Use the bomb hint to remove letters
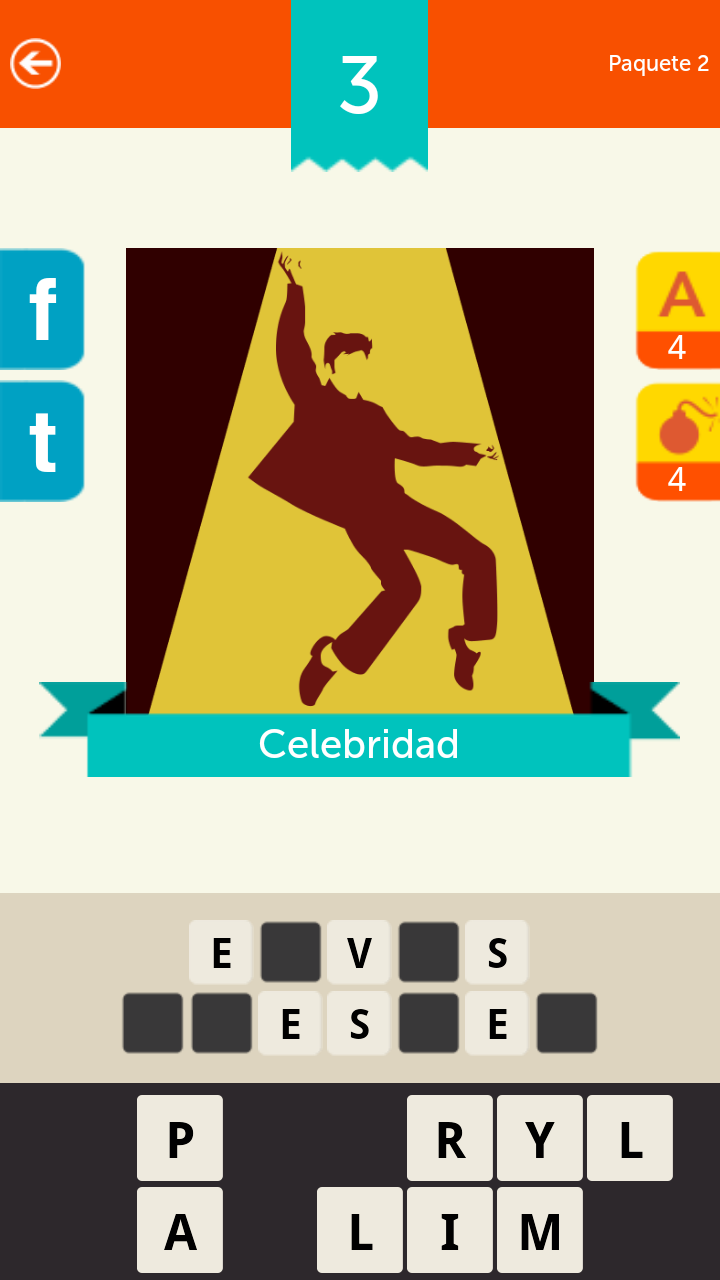This screenshot has width=720, height=1280. 677,441
